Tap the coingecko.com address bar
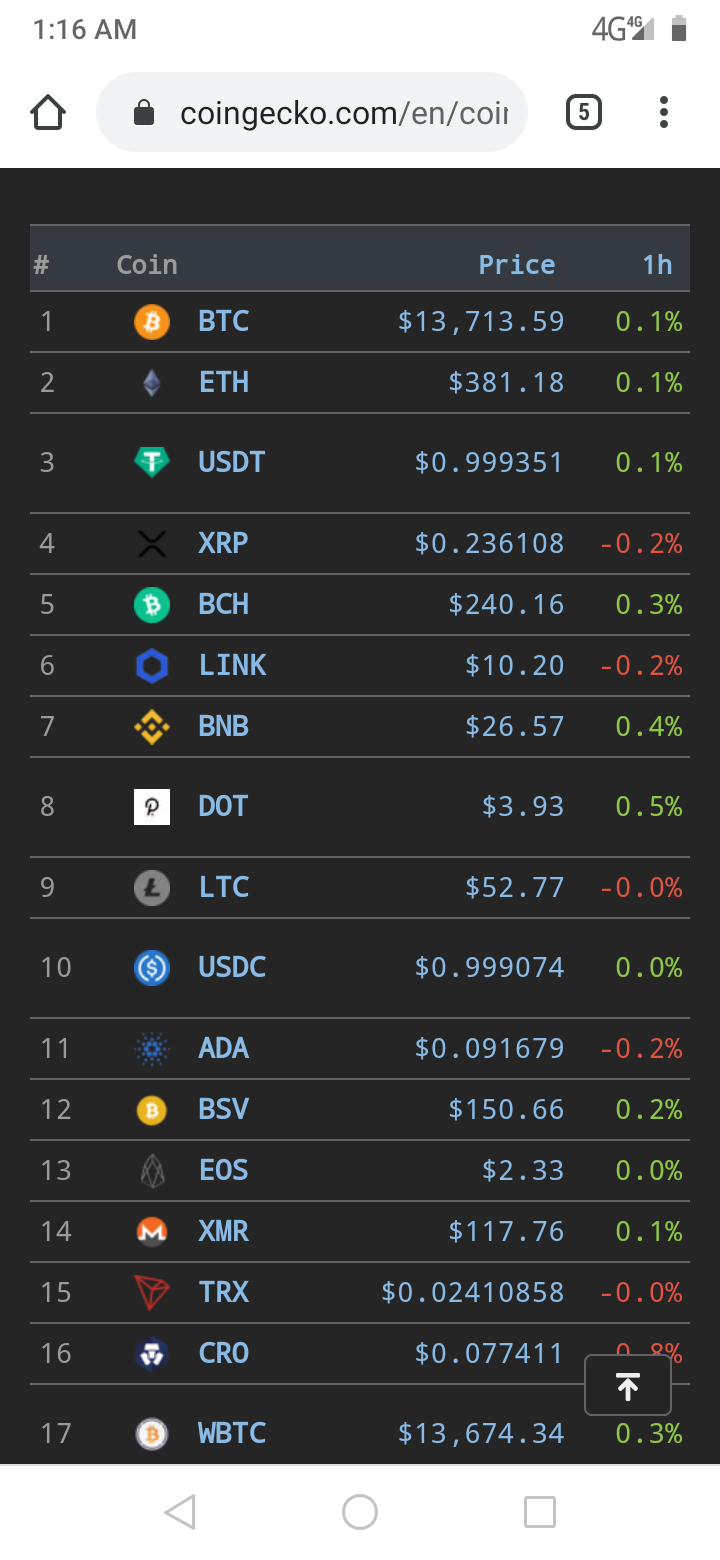This screenshot has width=720, height=1560. coord(330,113)
